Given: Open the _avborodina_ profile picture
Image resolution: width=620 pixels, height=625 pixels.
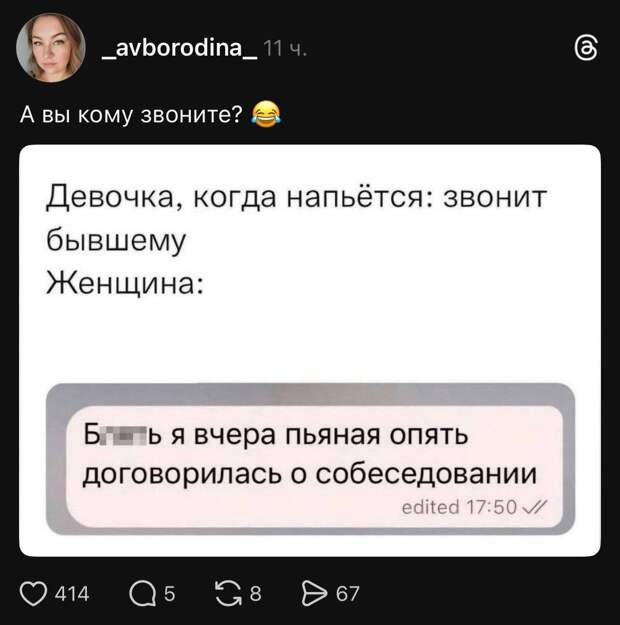Looking at the screenshot, I should point(50,48).
